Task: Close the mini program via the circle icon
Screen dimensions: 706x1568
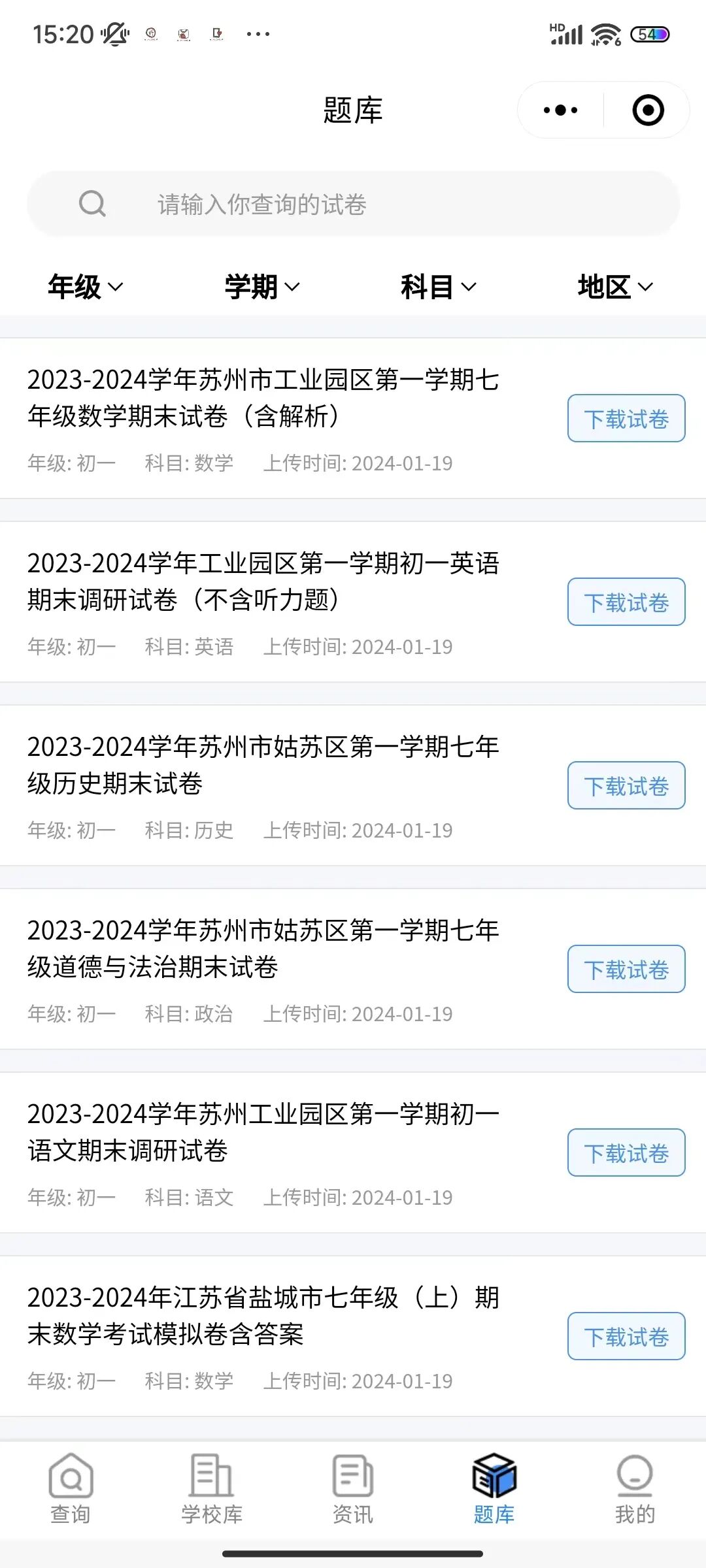Action: [x=648, y=110]
